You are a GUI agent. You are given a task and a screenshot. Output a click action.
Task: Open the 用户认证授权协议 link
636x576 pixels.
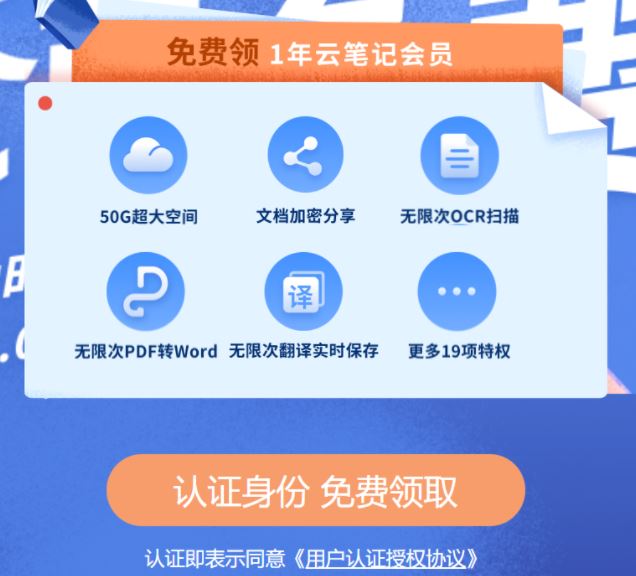[x=386, y=558]
